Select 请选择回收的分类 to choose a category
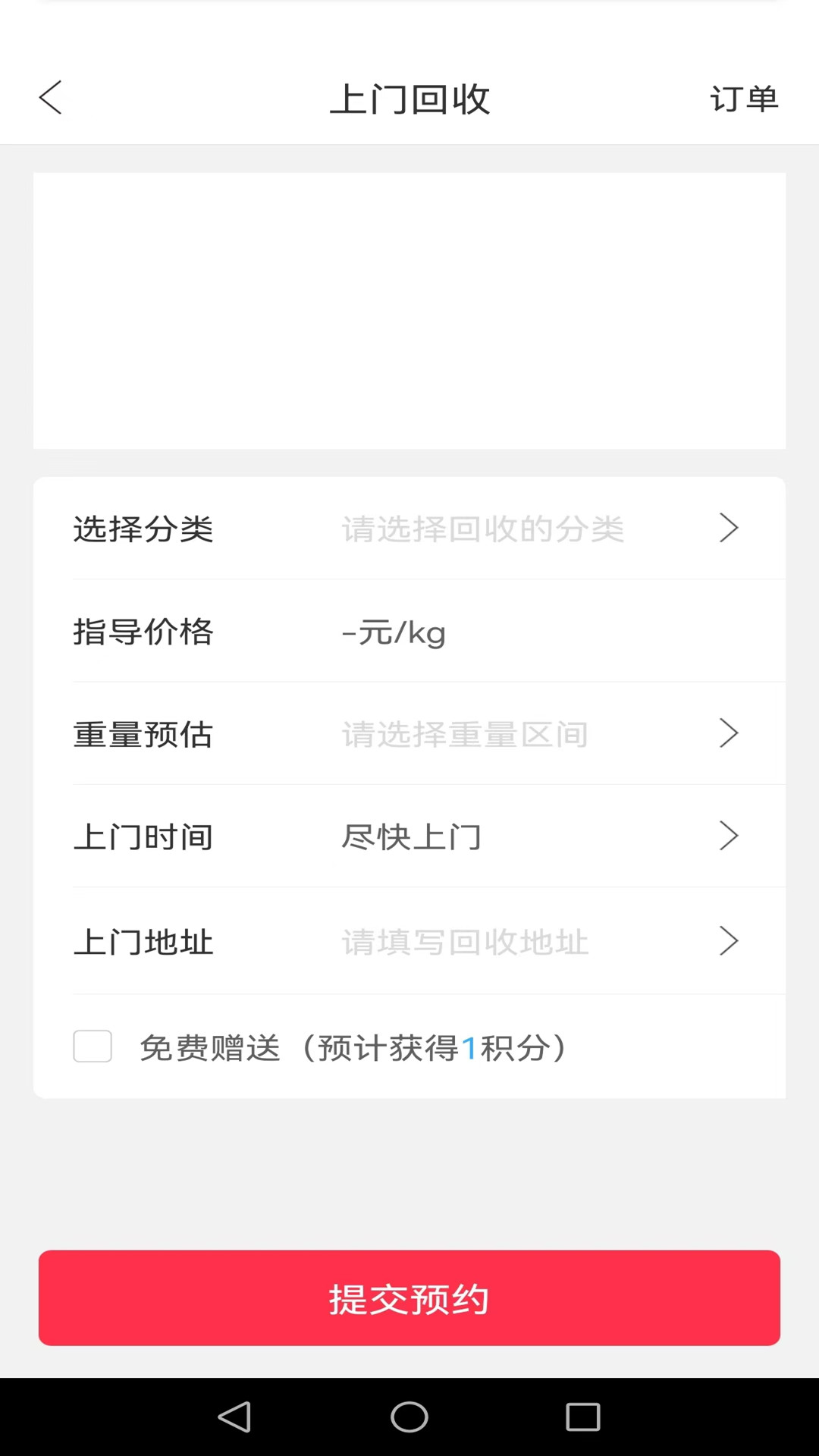 click(484, 530)
